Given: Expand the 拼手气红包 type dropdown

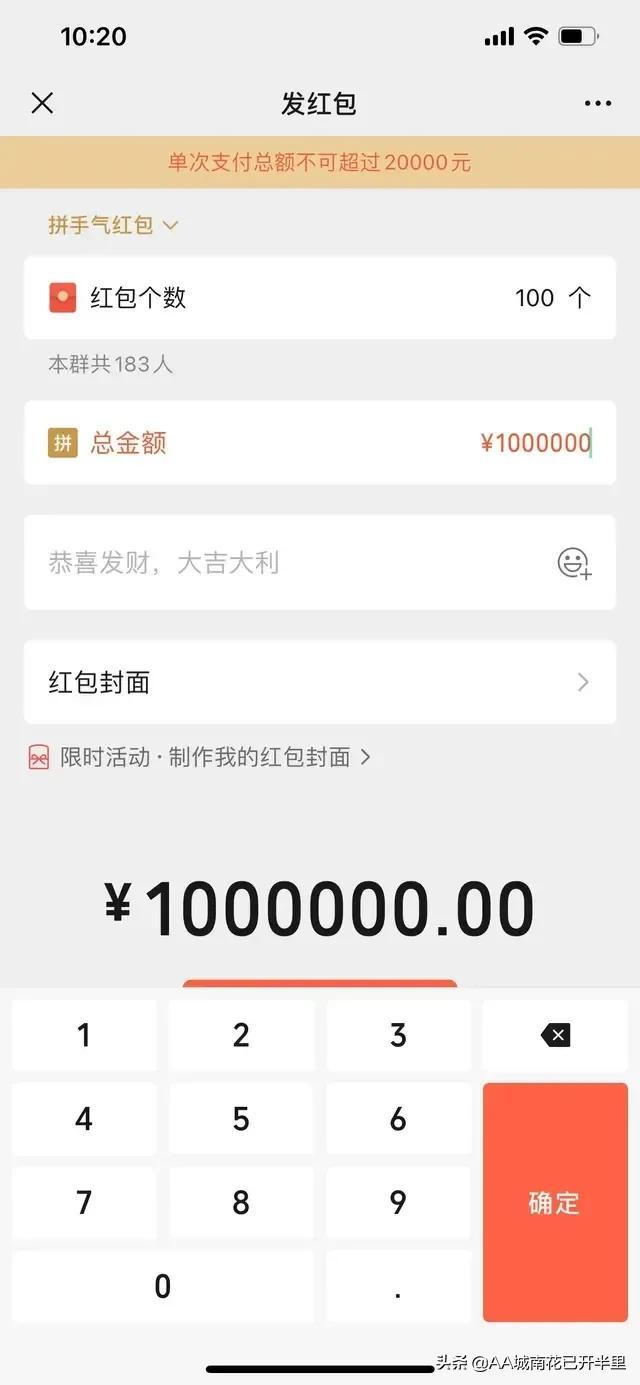Looking at the screenshot, I should pos(113,225).
